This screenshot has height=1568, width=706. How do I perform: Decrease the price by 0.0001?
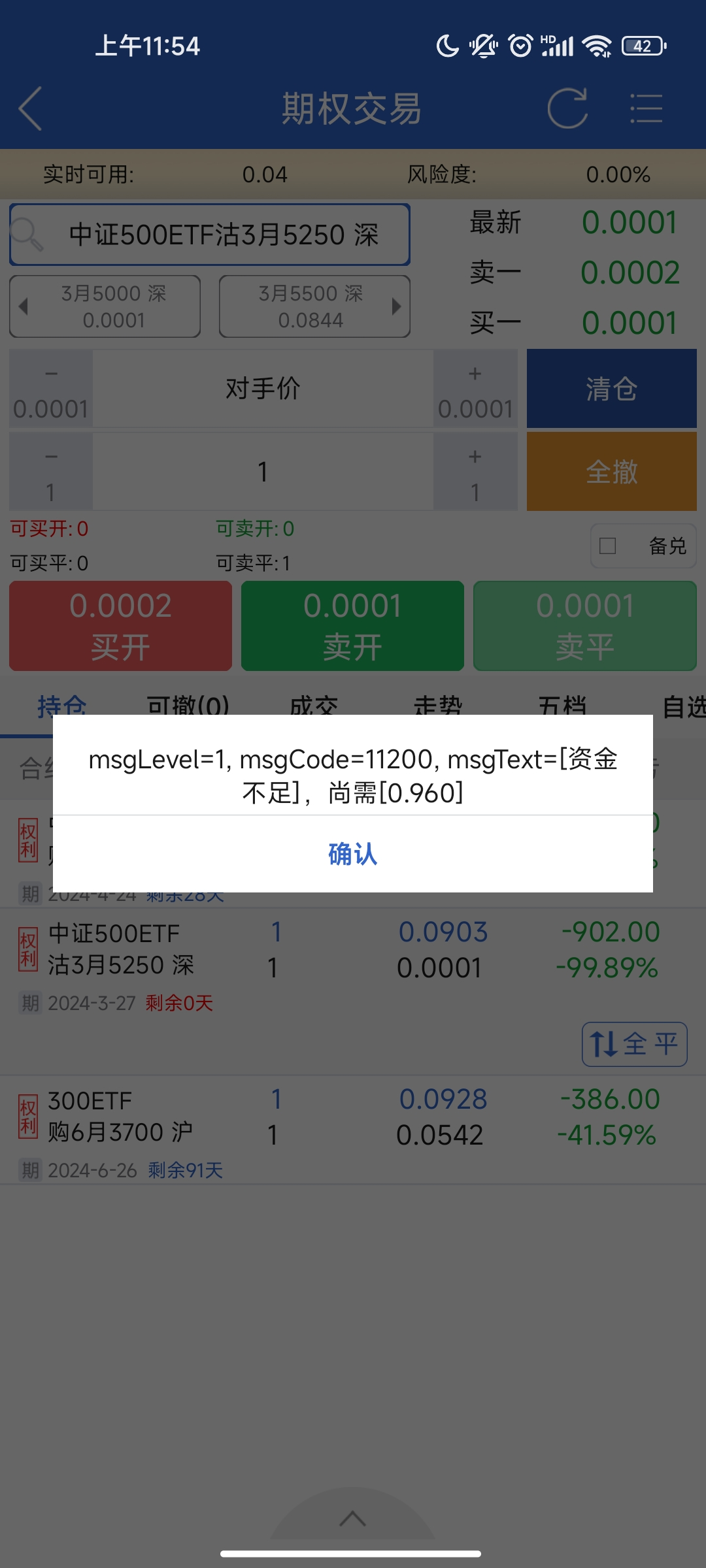coord(51,389)
